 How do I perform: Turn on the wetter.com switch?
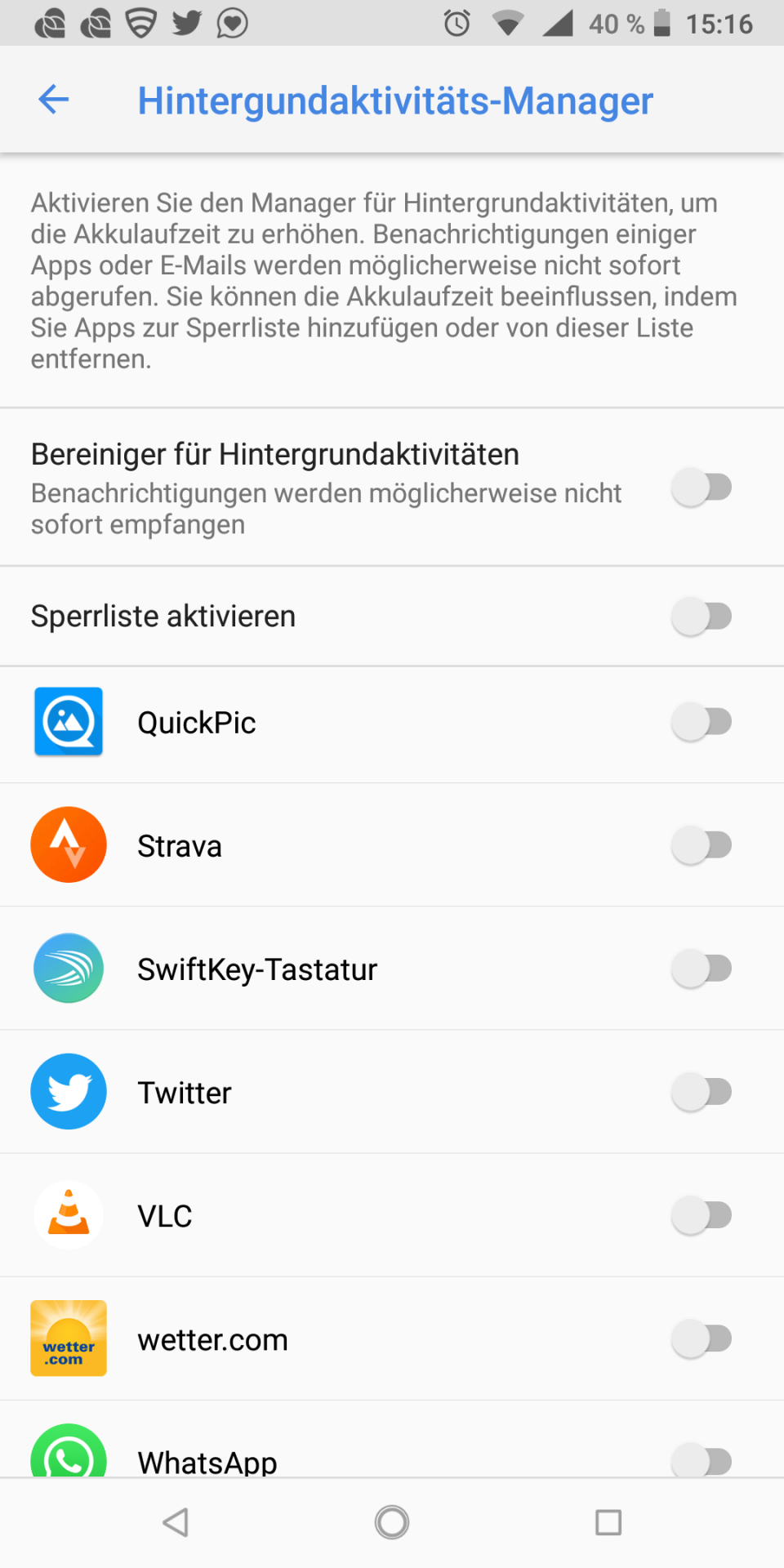click(x=702, y=1339)
